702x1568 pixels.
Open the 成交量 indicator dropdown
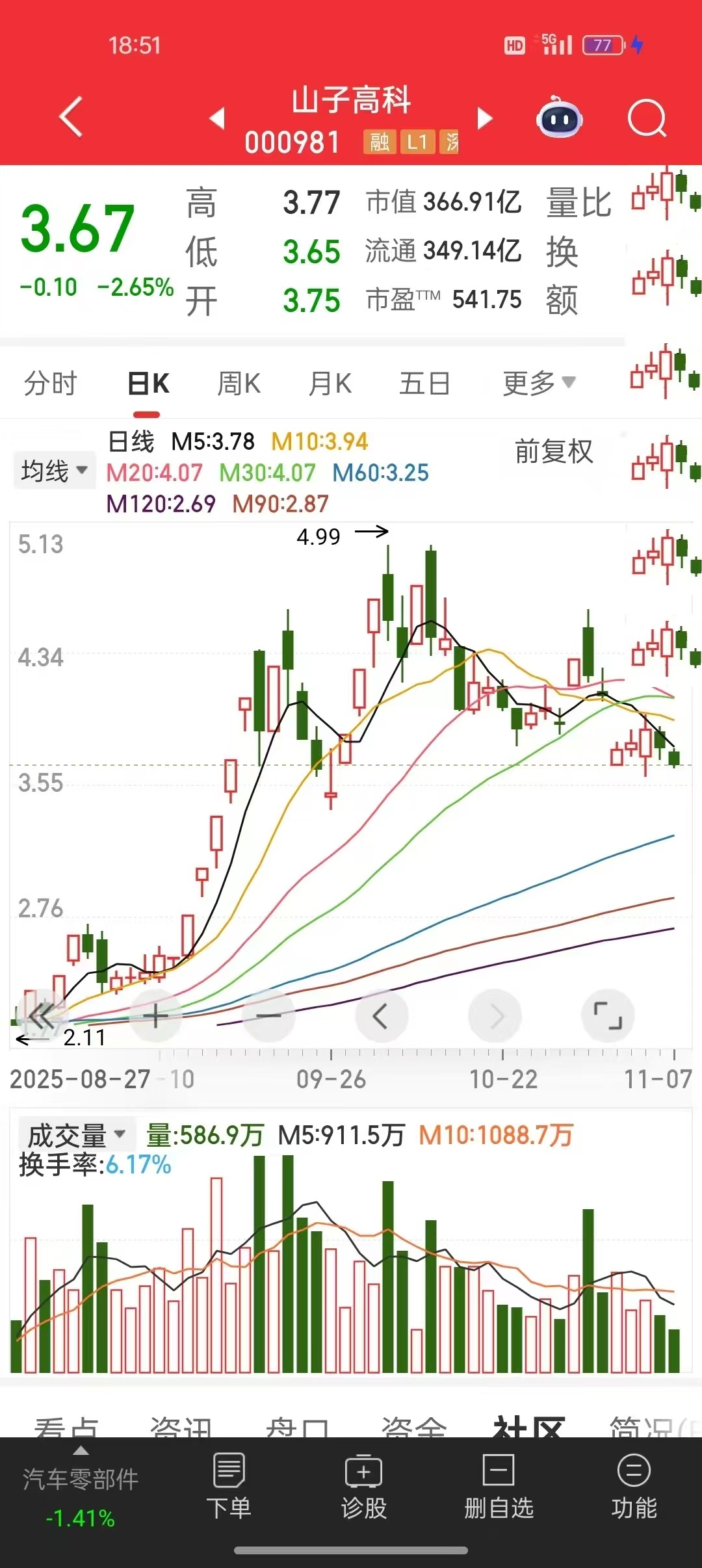click(76, 1135)
